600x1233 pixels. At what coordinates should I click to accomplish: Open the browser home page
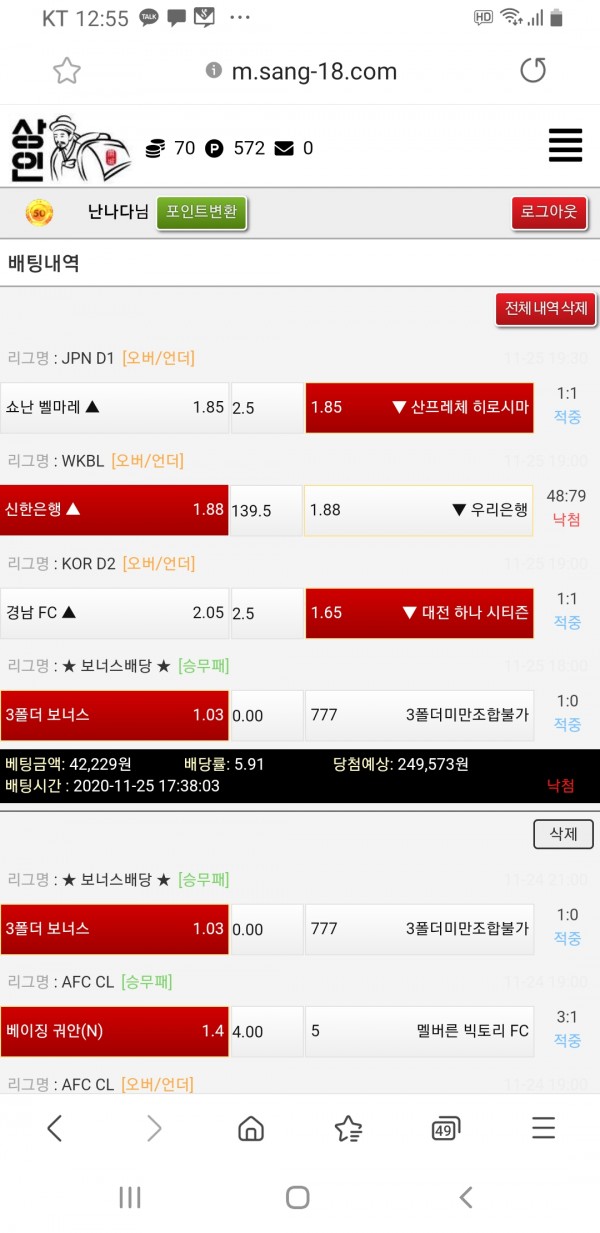click(251, 1128)
